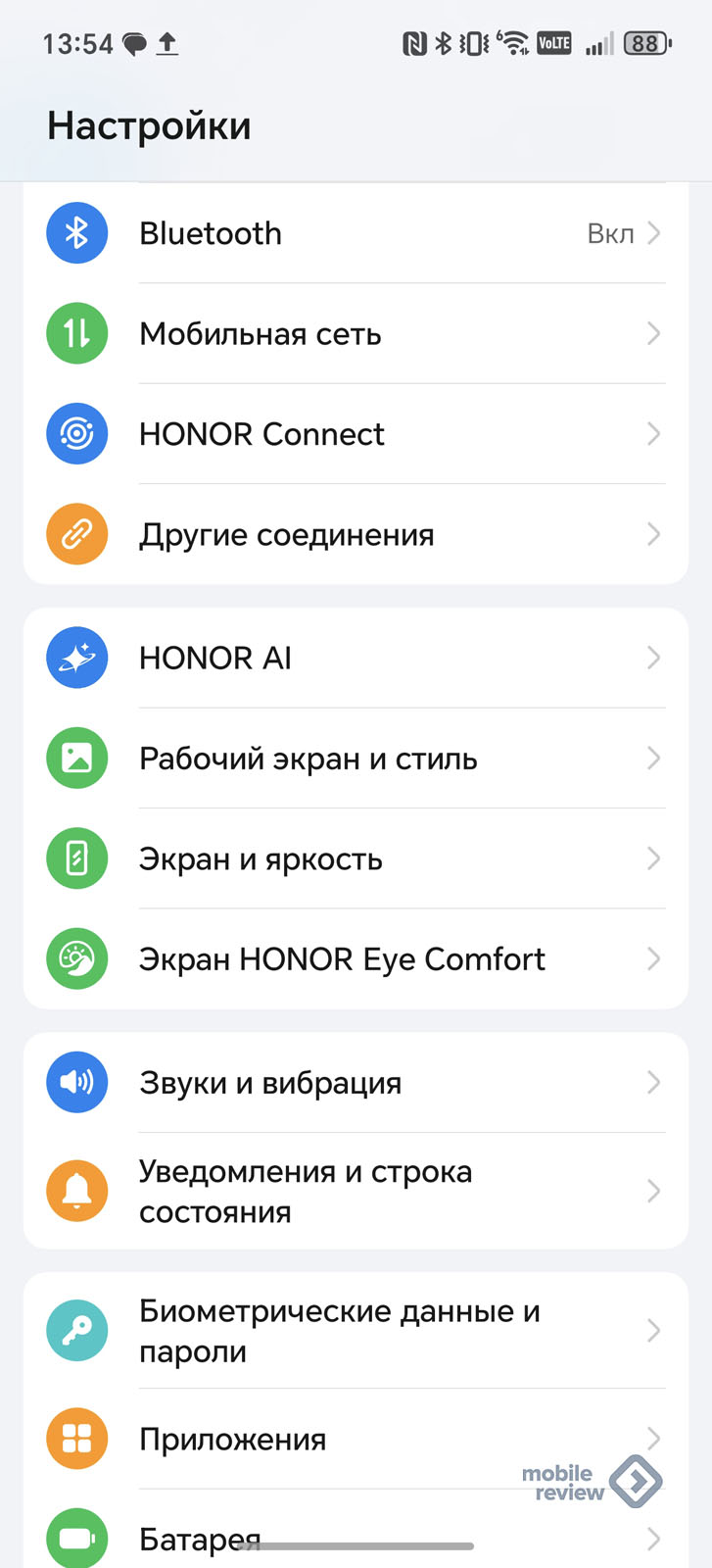Open Экран и яркость

356,859
